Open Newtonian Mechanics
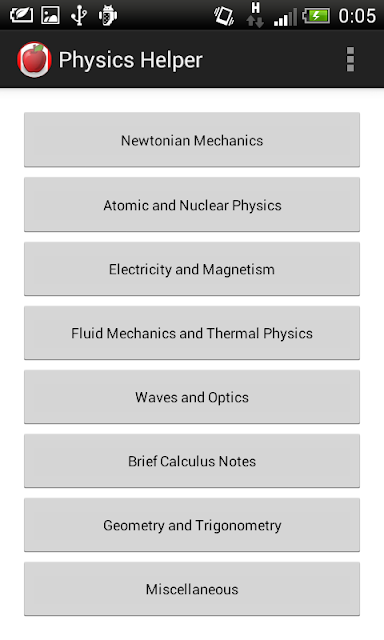The width and height of the screenshot is (384, 640). point(192,140)
